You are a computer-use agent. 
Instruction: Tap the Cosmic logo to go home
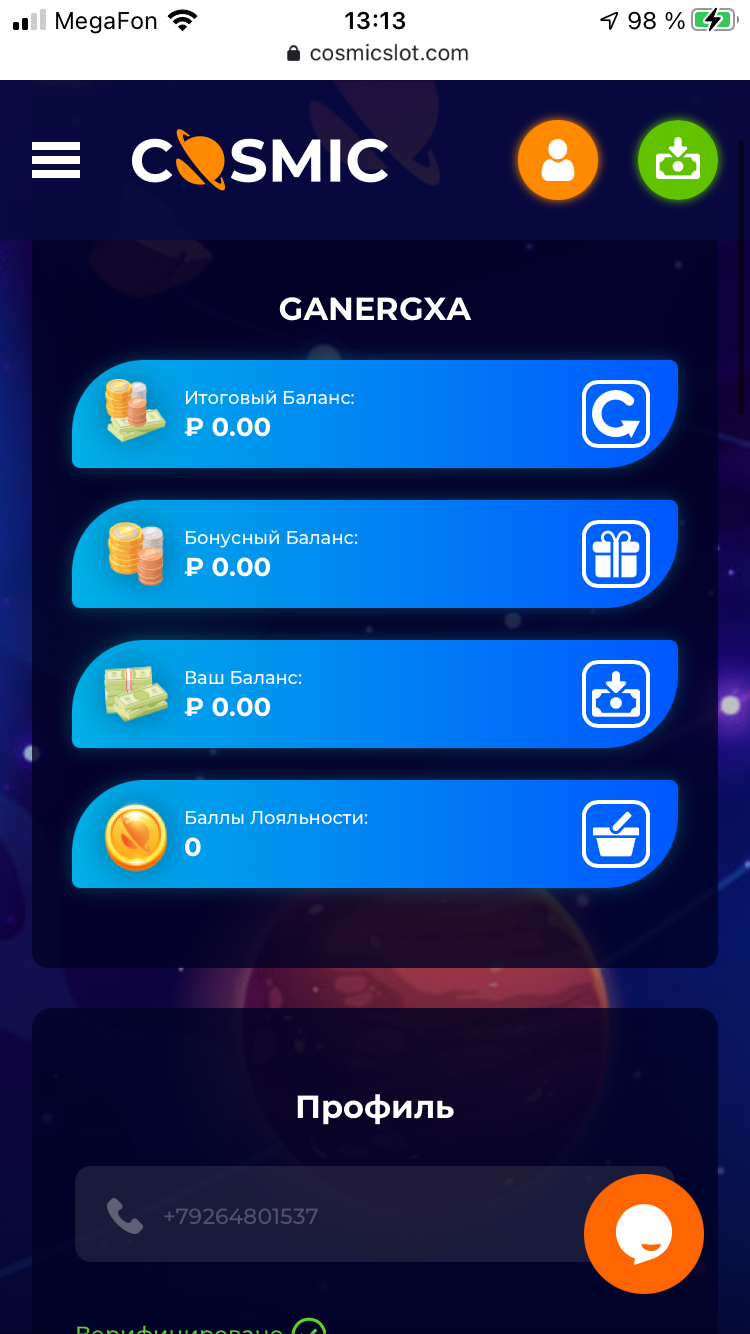tap(260, 160)
